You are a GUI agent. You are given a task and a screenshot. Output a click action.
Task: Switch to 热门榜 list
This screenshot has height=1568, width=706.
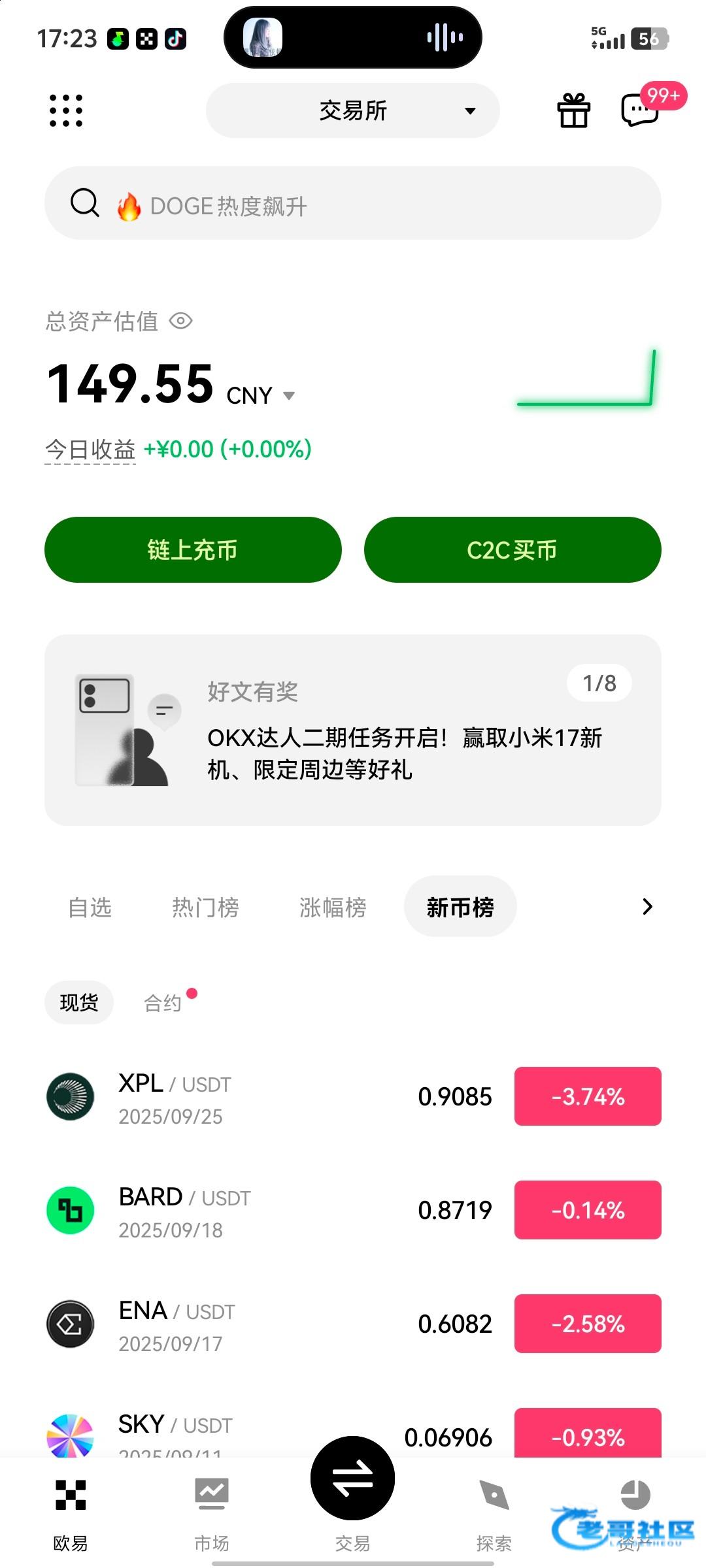click(x=205, y=907)
